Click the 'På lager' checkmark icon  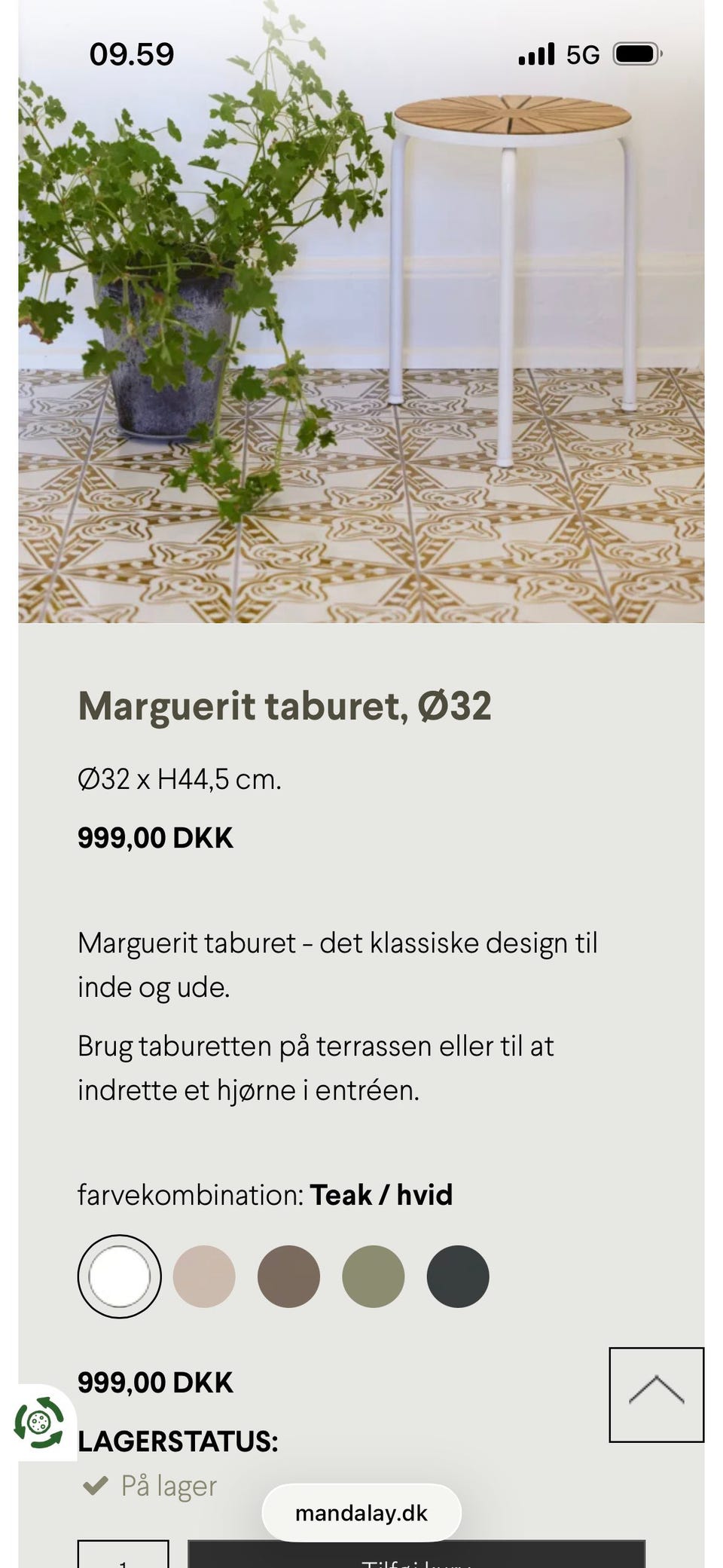click(x=96, y=1485)
